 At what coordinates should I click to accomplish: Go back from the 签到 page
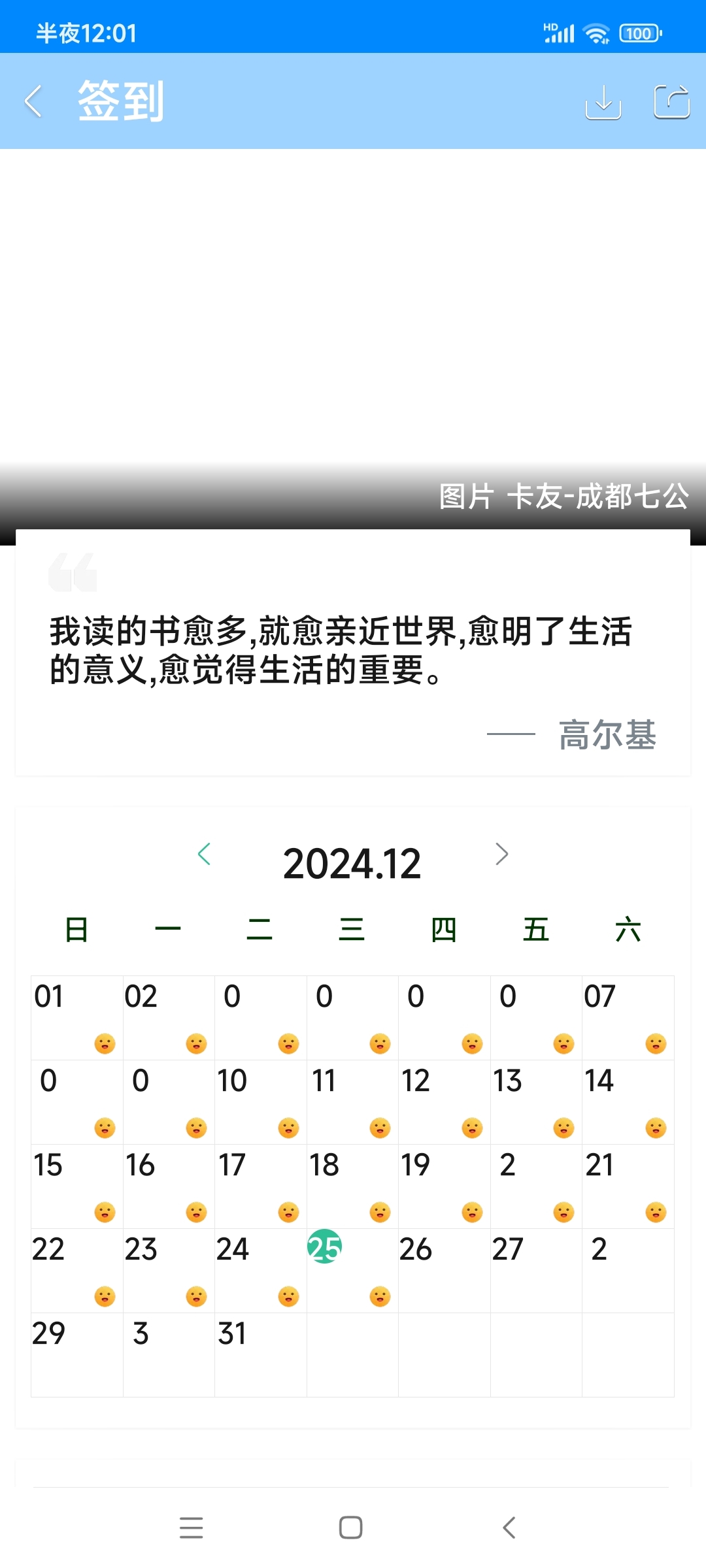click(34, 101)
